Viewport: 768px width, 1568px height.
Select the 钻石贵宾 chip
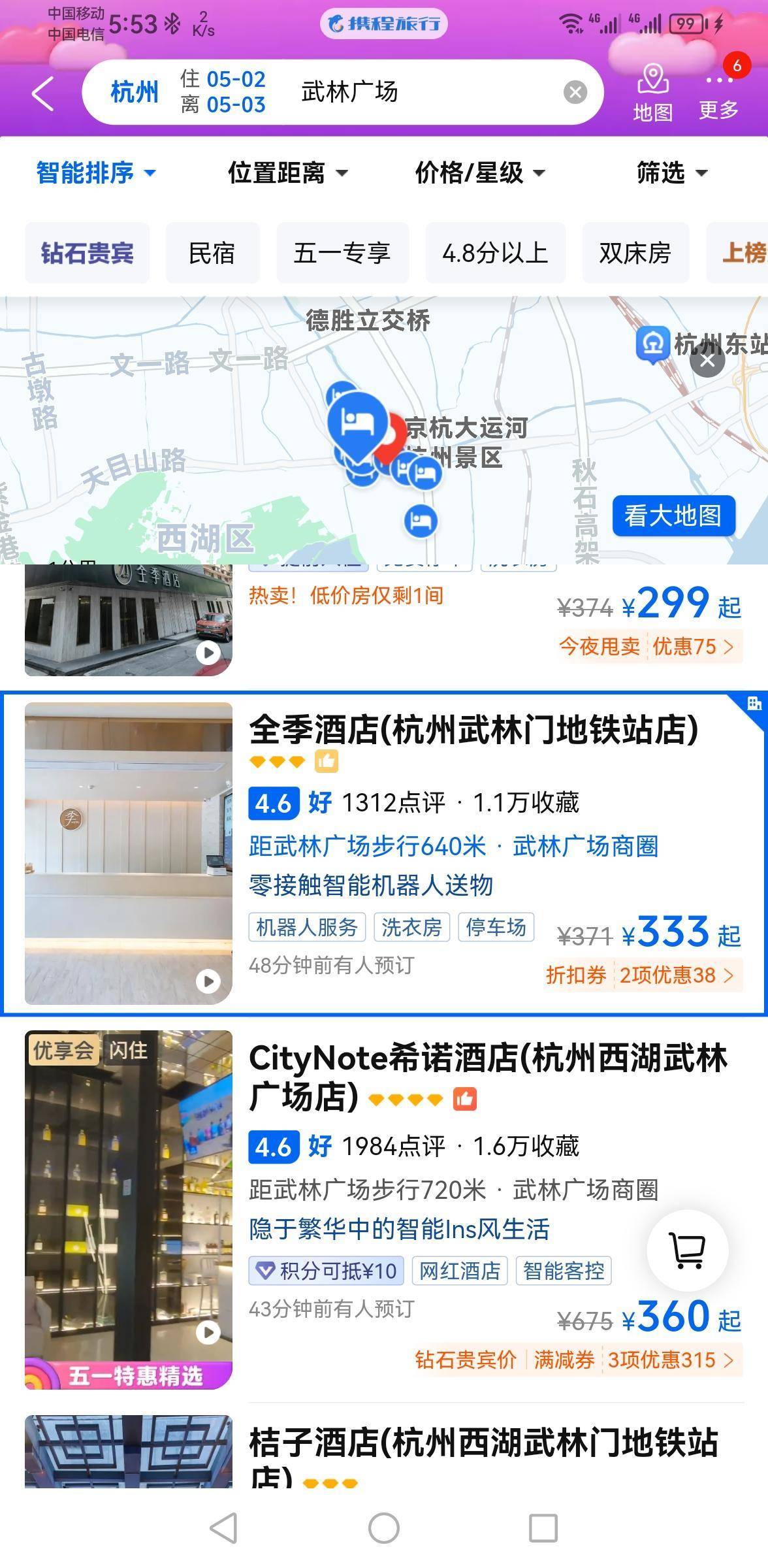pos(87,253)
